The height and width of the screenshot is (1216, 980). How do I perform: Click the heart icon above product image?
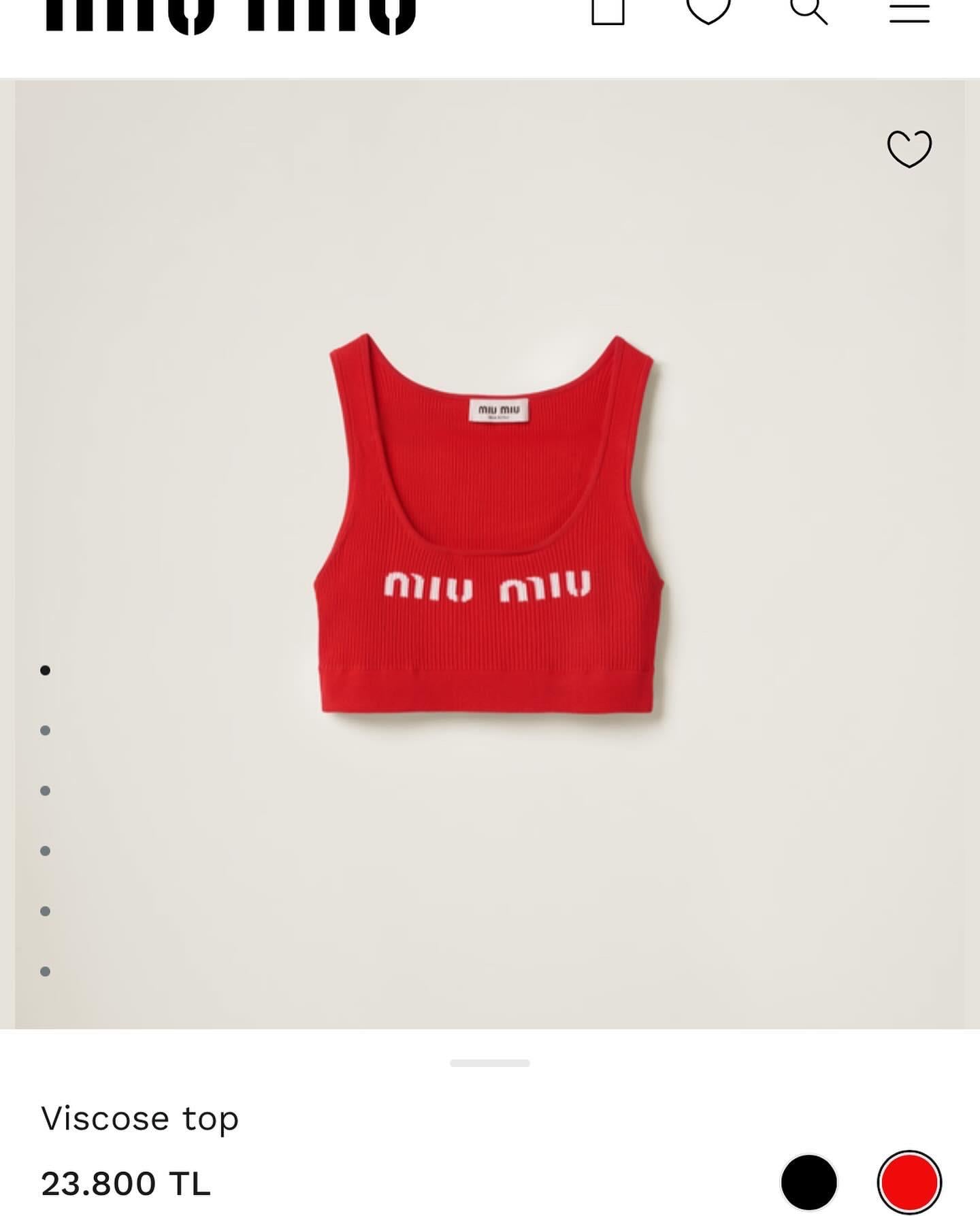tap(910, 148)
